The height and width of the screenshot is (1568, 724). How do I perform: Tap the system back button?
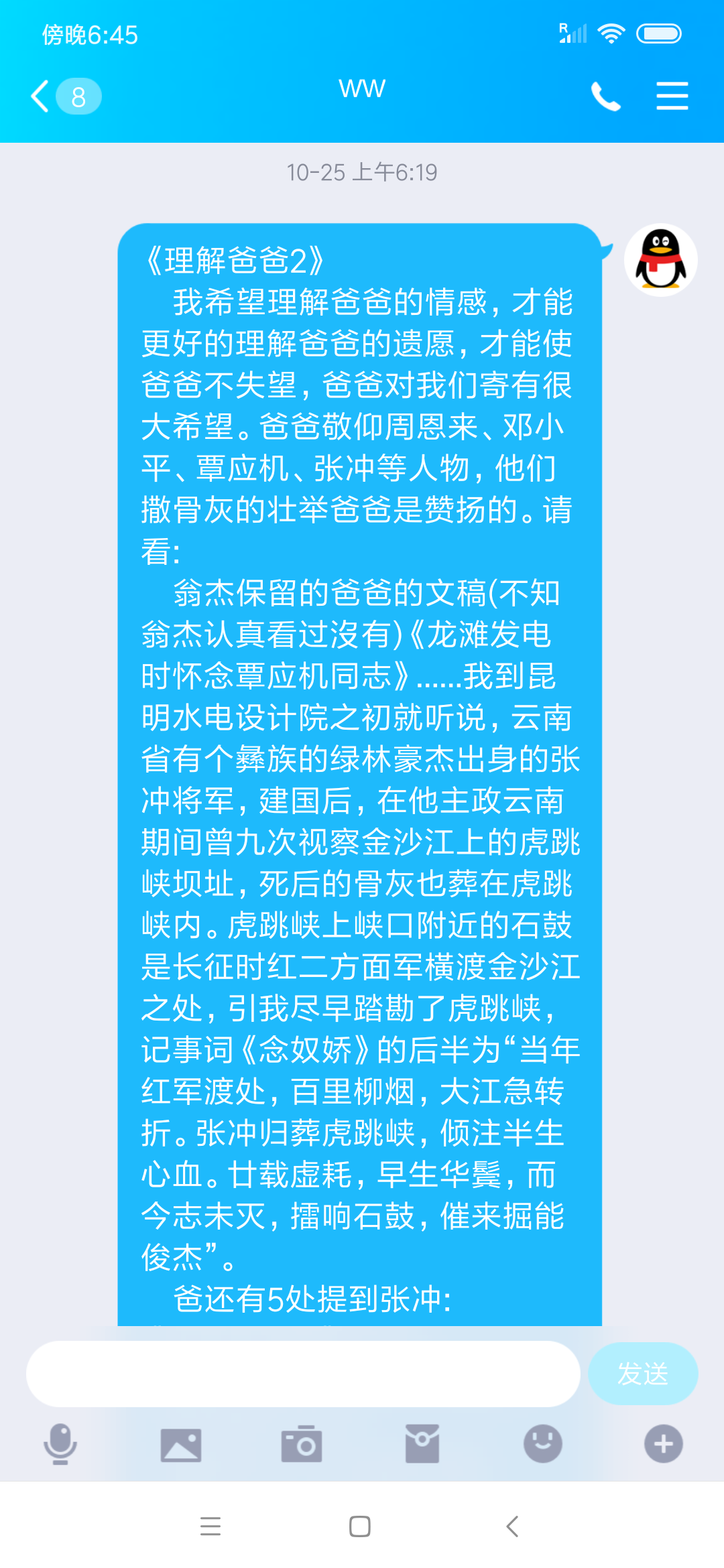click(x=512, y=1527)
